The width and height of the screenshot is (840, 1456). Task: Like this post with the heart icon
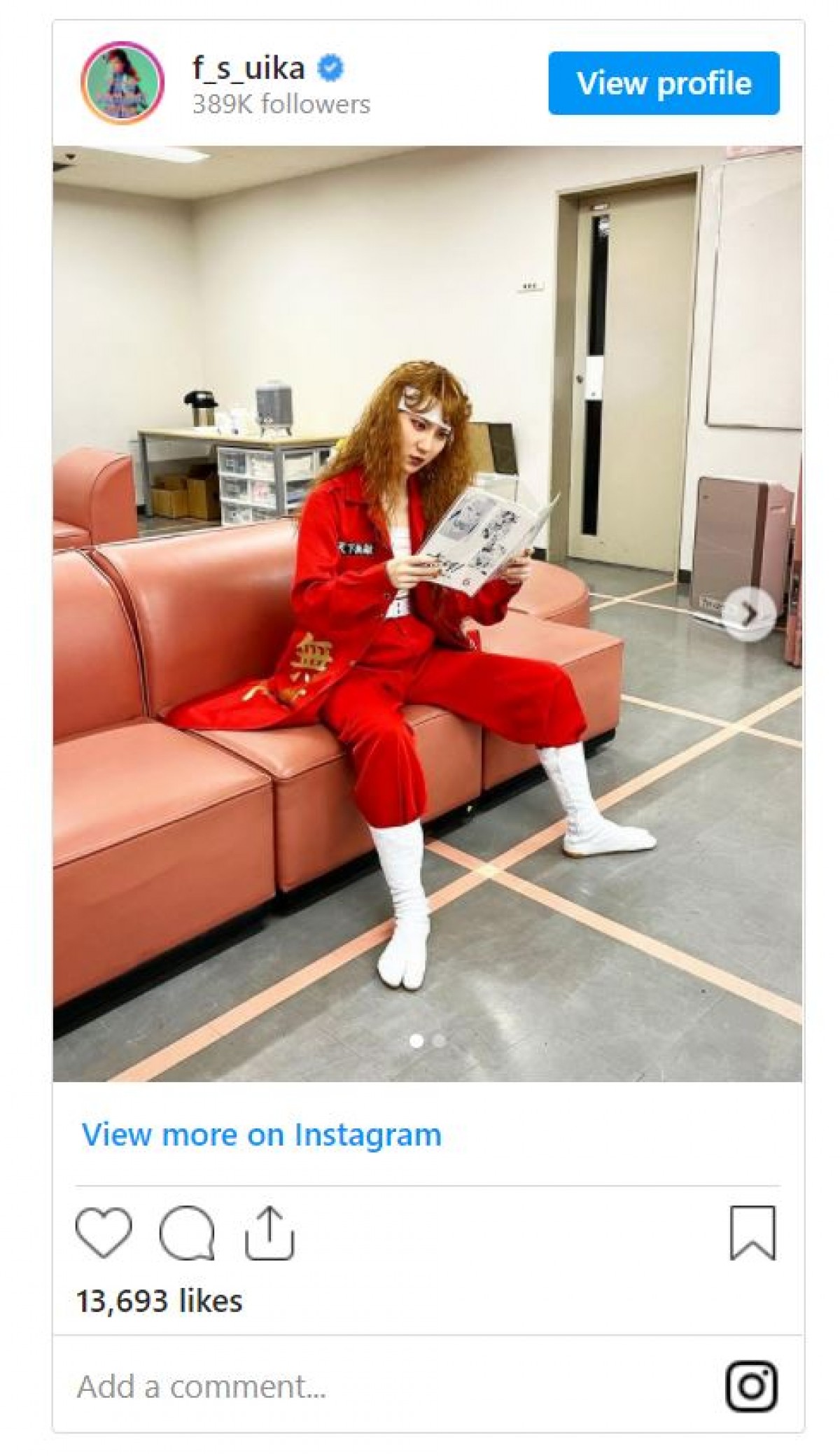104,1233
